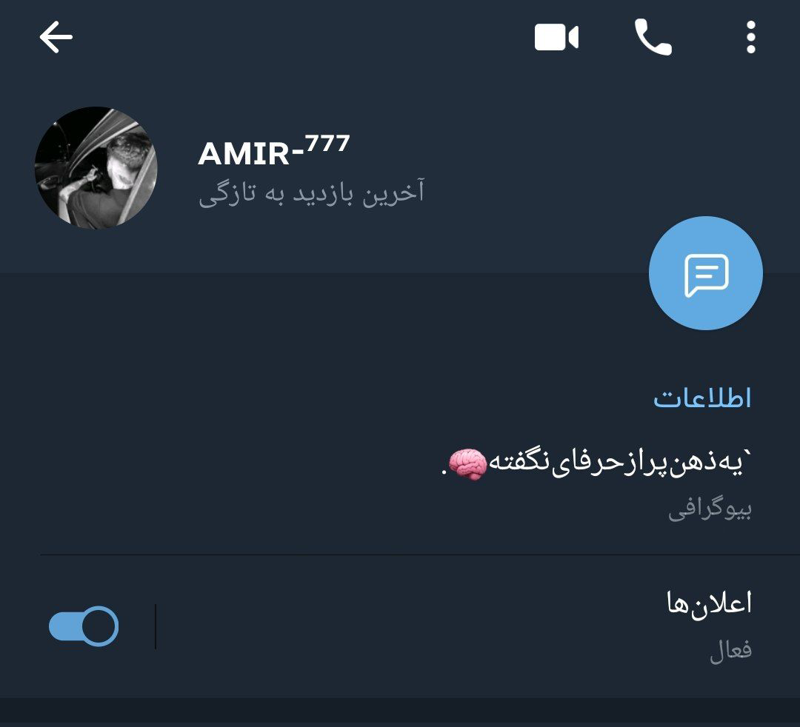Open the chat with the message button
The height and width of the screenshot is (727, 800).
[705, 273]
